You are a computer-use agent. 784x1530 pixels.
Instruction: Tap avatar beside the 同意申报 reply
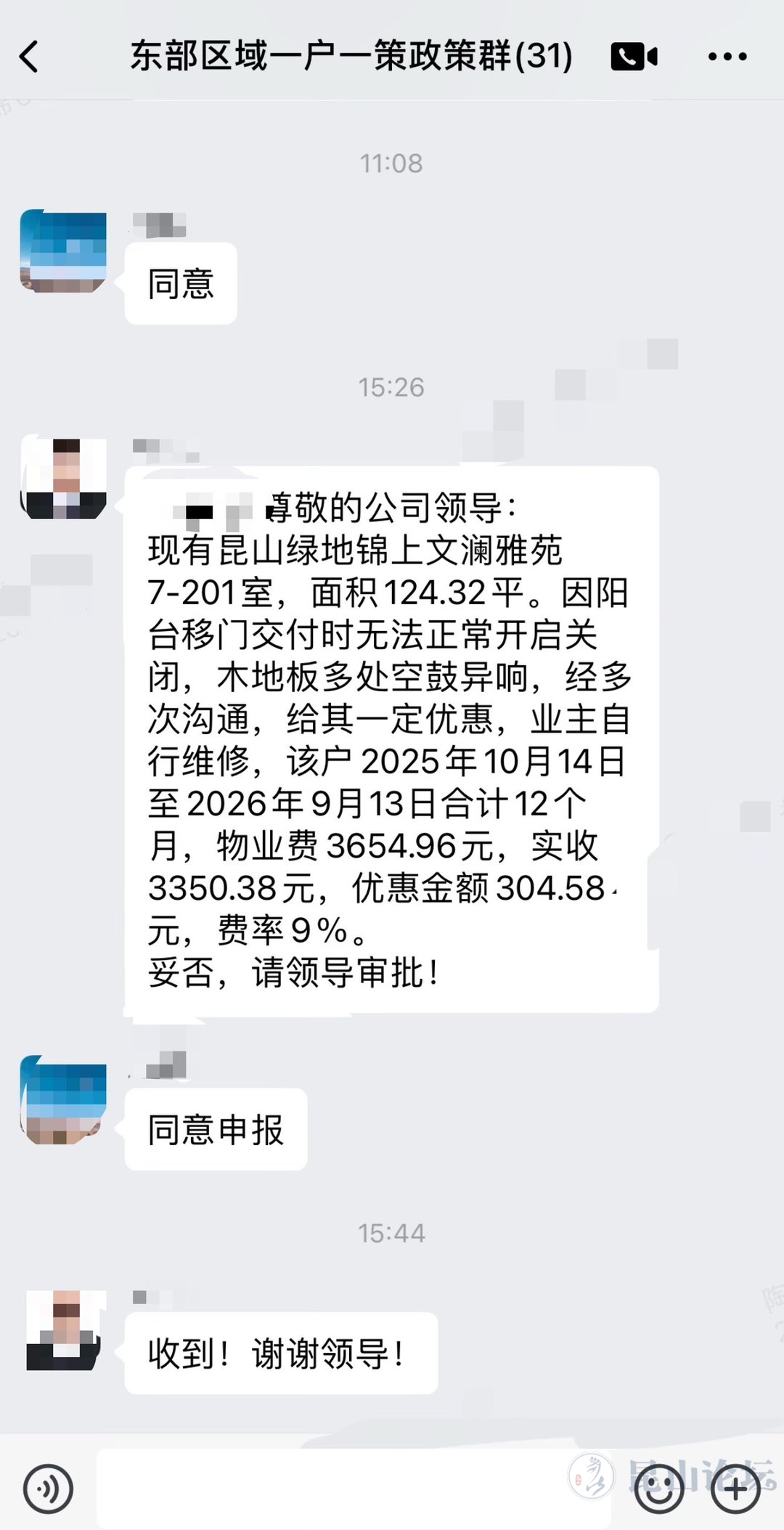pos(63,1099)
